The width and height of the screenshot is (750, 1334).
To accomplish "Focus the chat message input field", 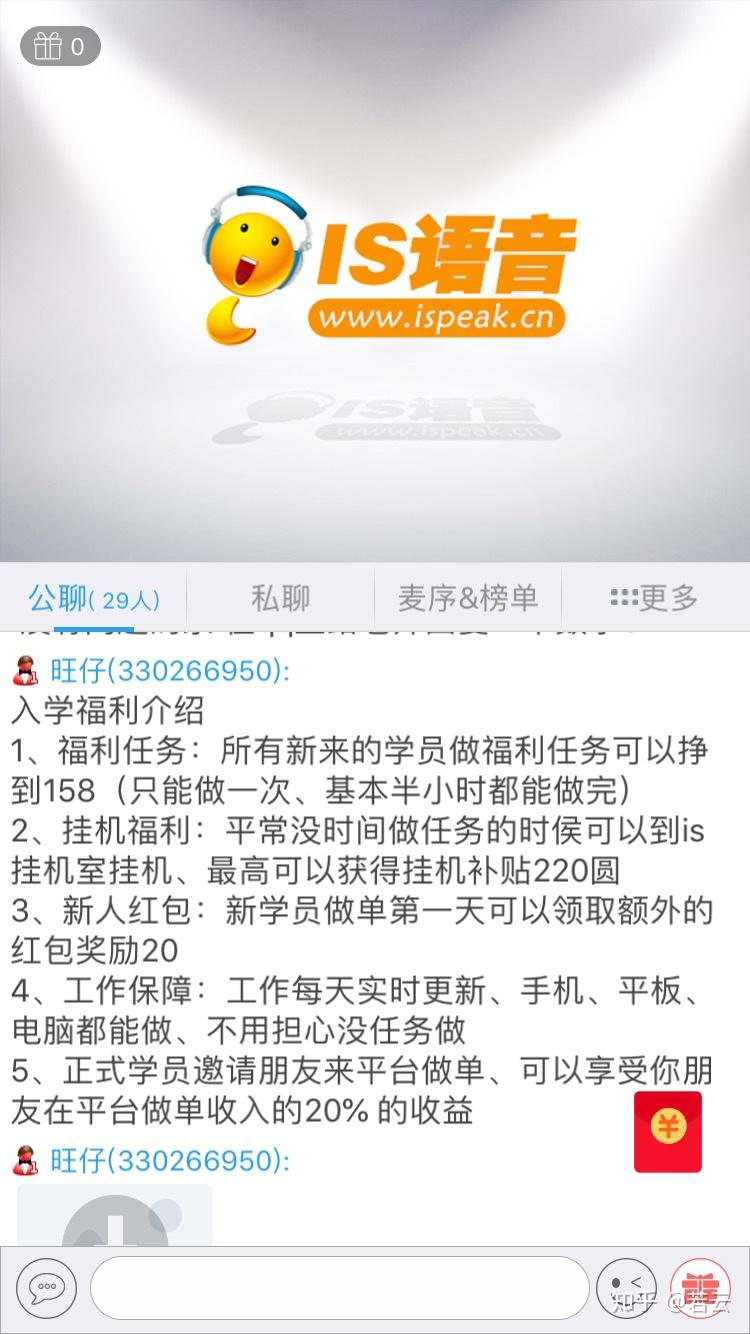I will [340, 1287].
